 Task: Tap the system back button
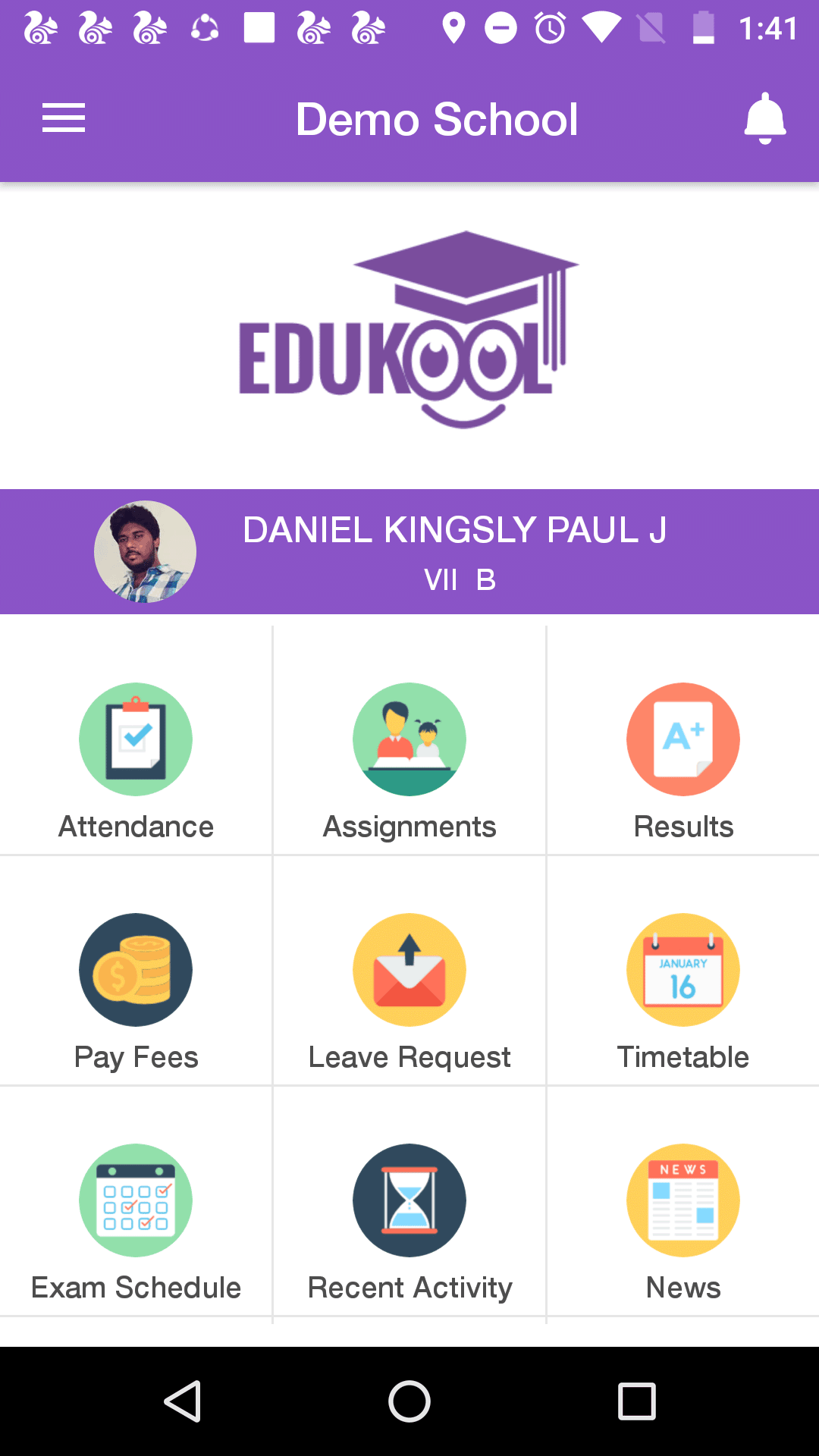pos(183,1401)
